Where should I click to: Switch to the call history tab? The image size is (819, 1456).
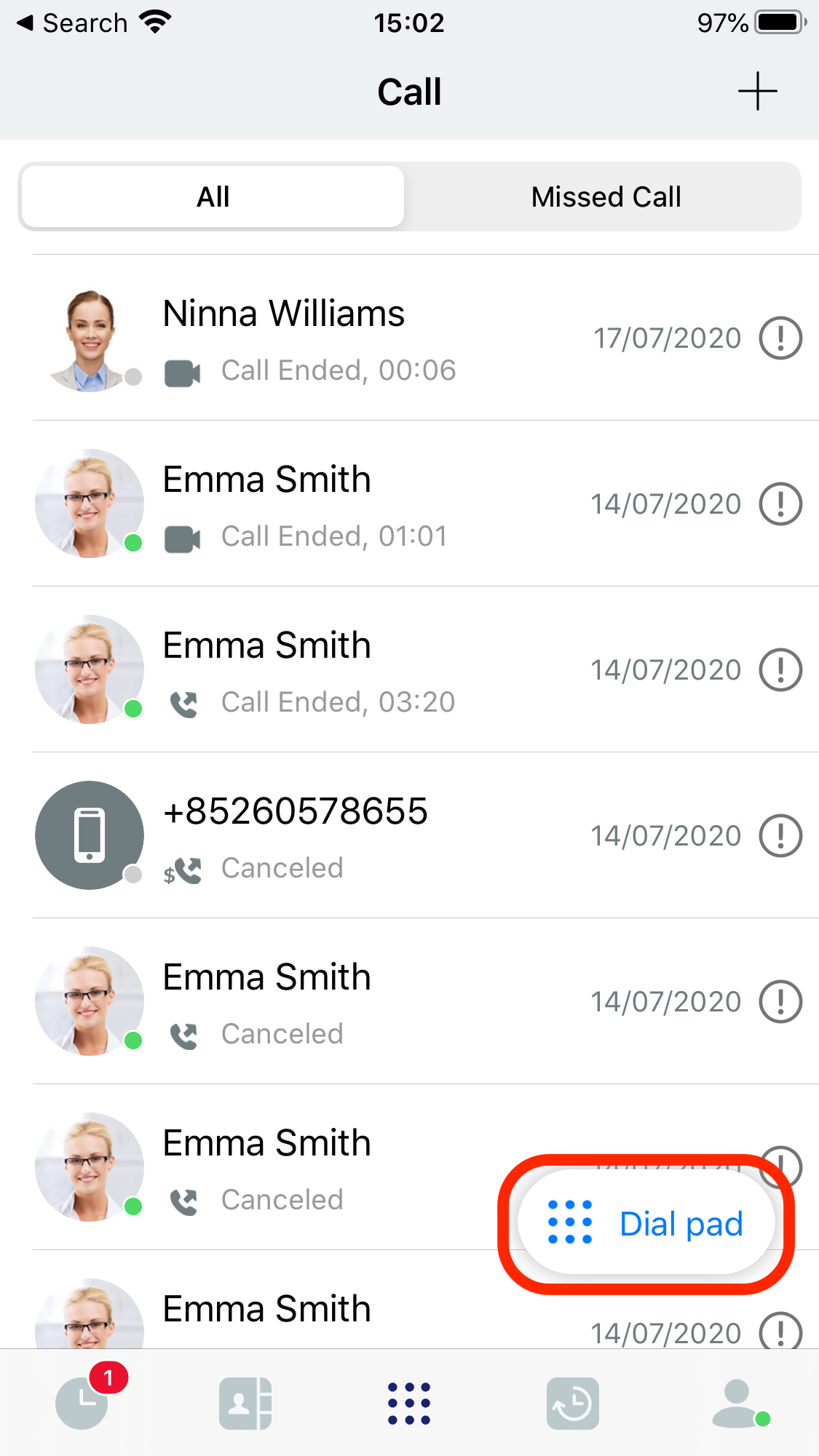coord(573,1403)
